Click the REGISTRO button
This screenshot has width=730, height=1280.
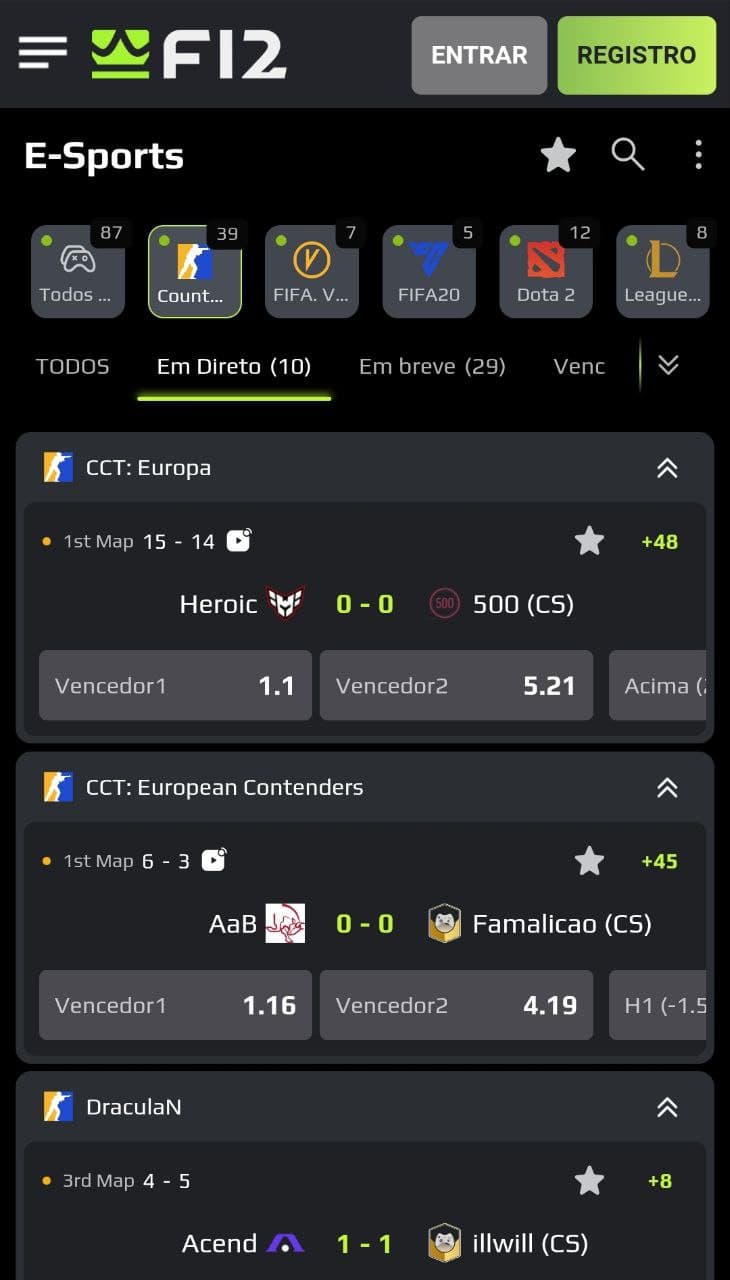pos(637,55)
